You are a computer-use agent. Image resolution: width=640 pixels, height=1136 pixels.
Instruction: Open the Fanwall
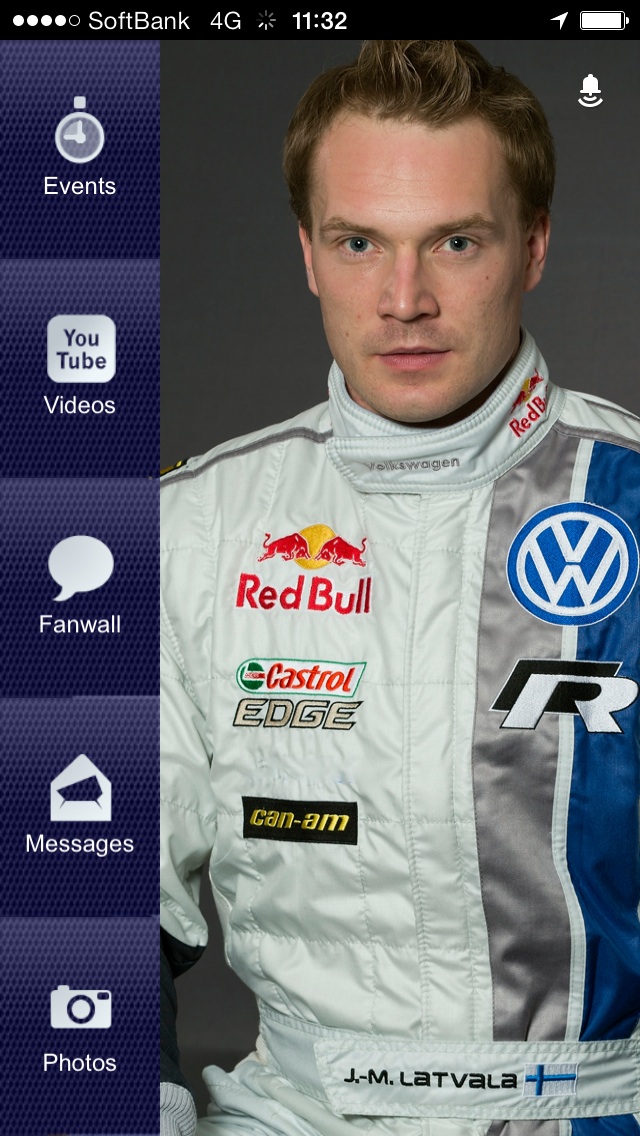coord(80,587)
